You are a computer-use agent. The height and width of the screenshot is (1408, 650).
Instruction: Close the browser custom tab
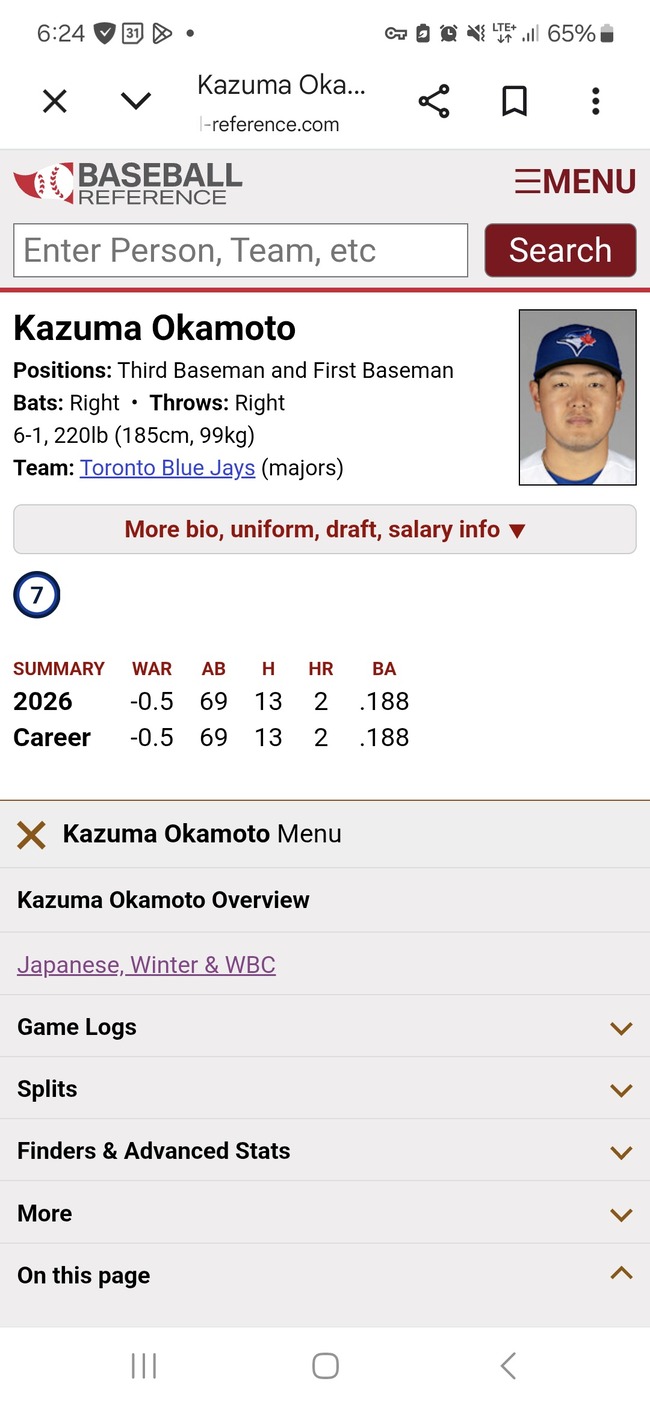pos(55,101)
